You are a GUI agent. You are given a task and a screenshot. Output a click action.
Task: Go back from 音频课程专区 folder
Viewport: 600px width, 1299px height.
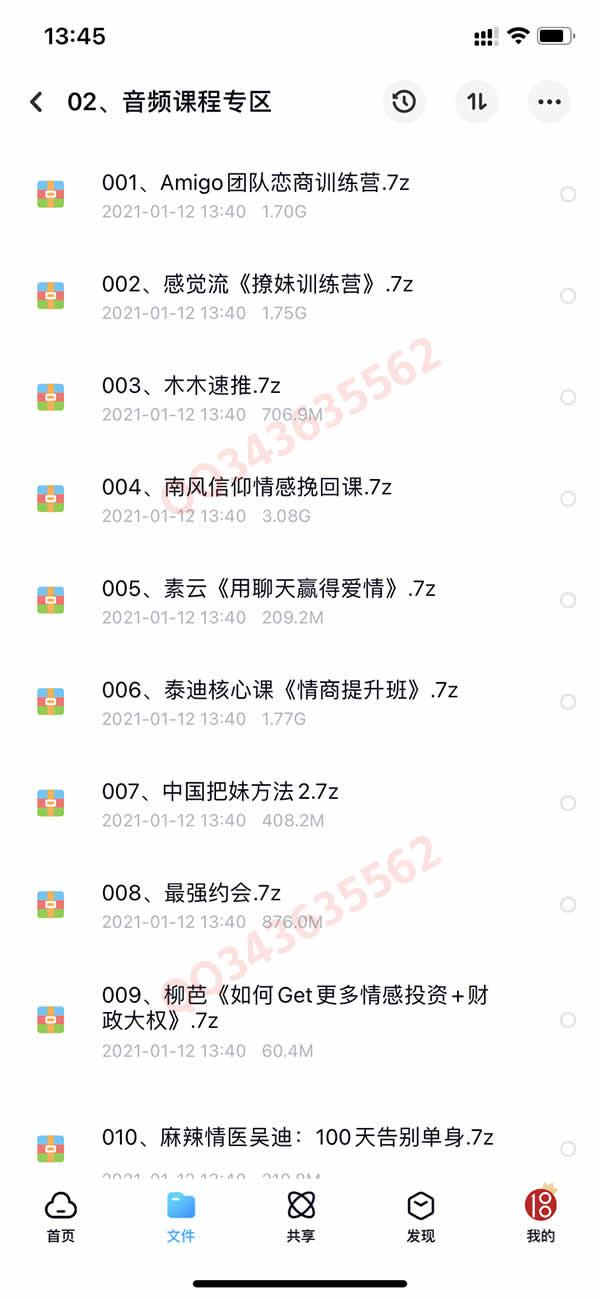(37, 102)
